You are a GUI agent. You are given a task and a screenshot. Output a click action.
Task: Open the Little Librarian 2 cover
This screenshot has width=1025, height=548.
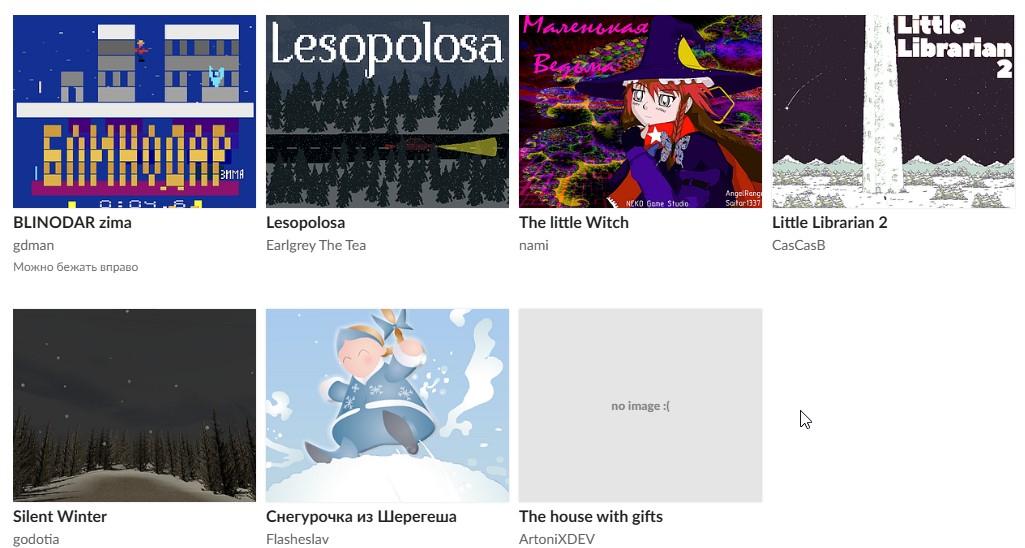pyautogui.click(x=894, y=111)
